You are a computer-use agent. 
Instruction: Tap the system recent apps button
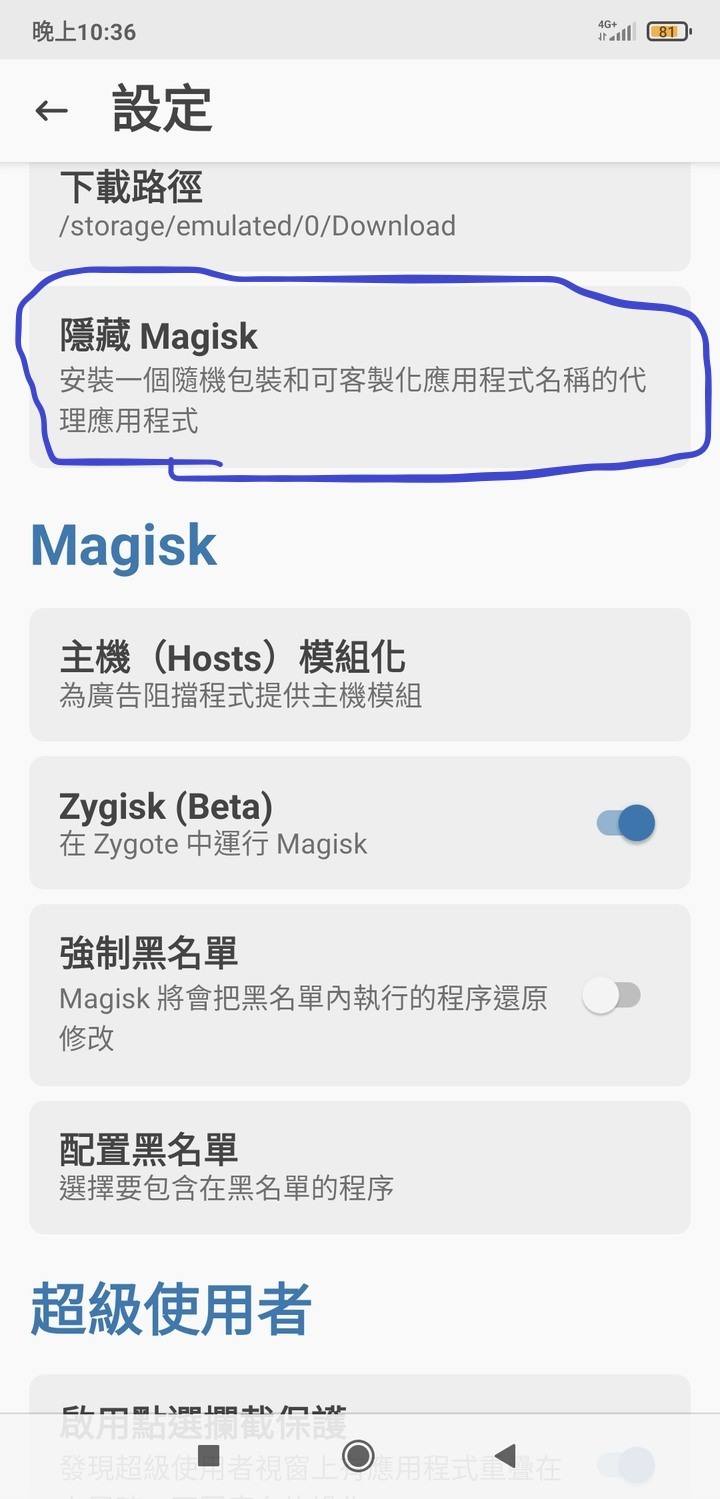point(209,1454)
